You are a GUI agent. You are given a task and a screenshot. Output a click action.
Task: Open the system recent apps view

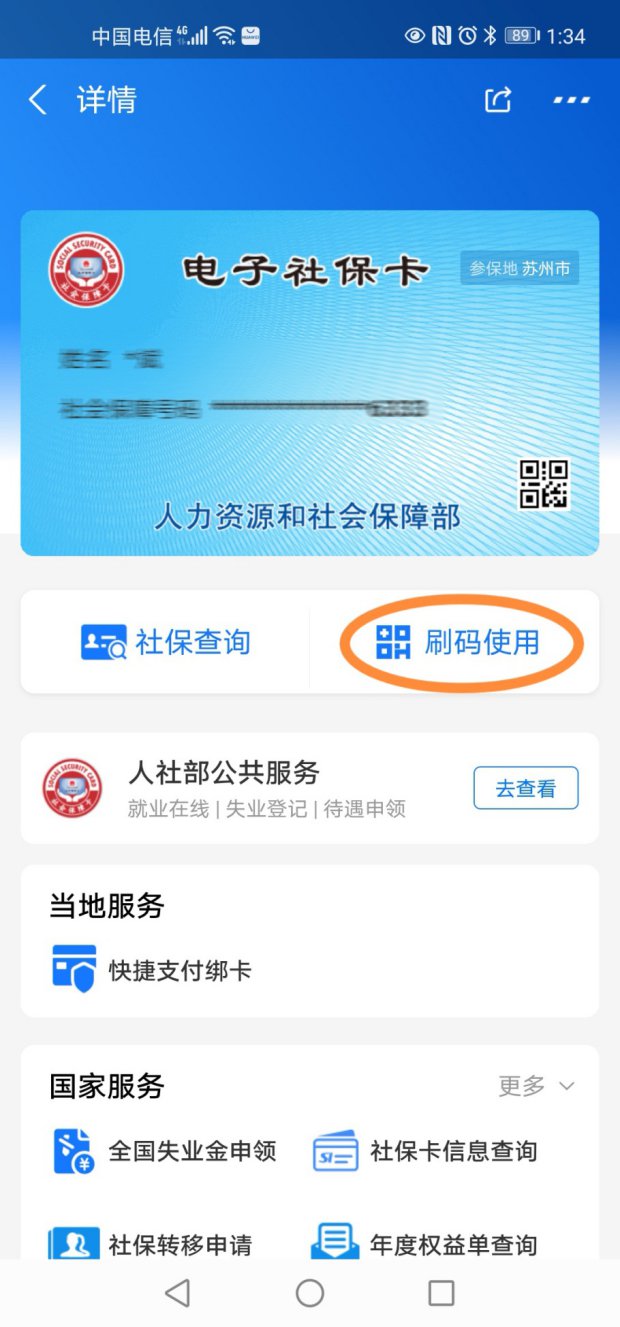coord(441,1293)
